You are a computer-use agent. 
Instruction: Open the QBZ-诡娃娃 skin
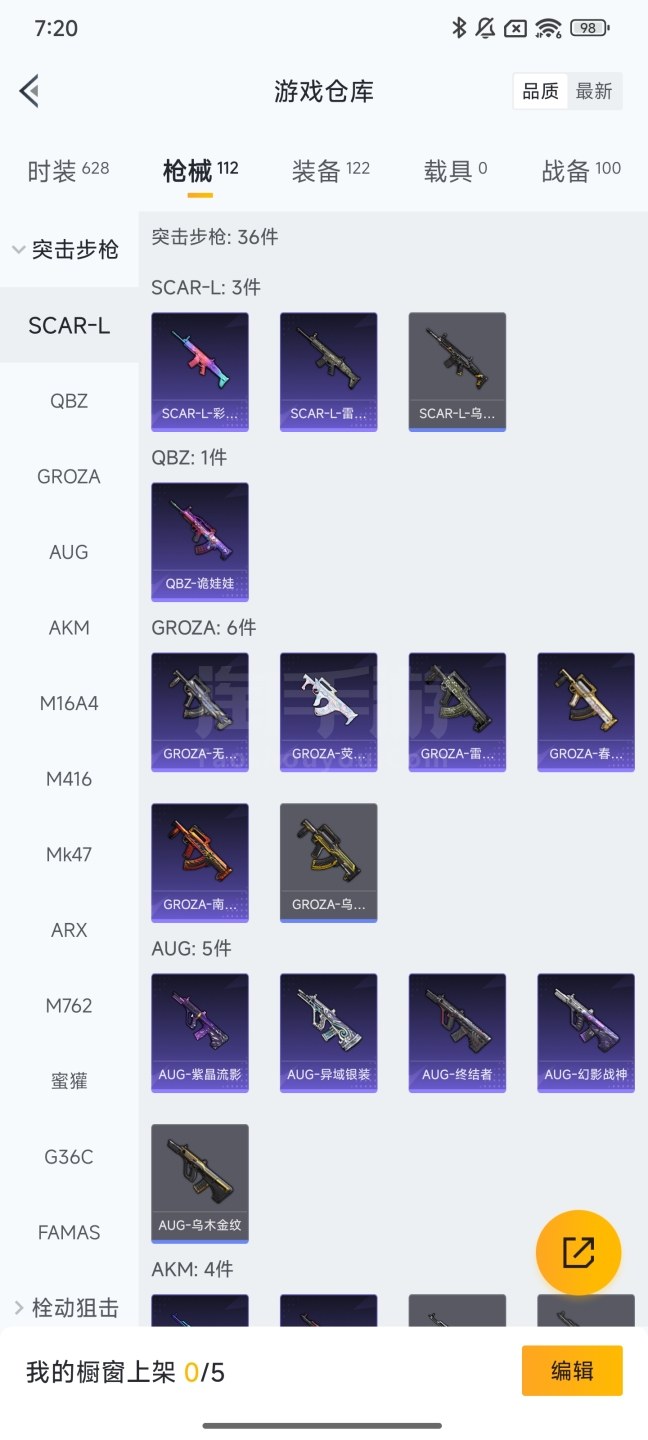pyautogui.click(x=200, y=541)
